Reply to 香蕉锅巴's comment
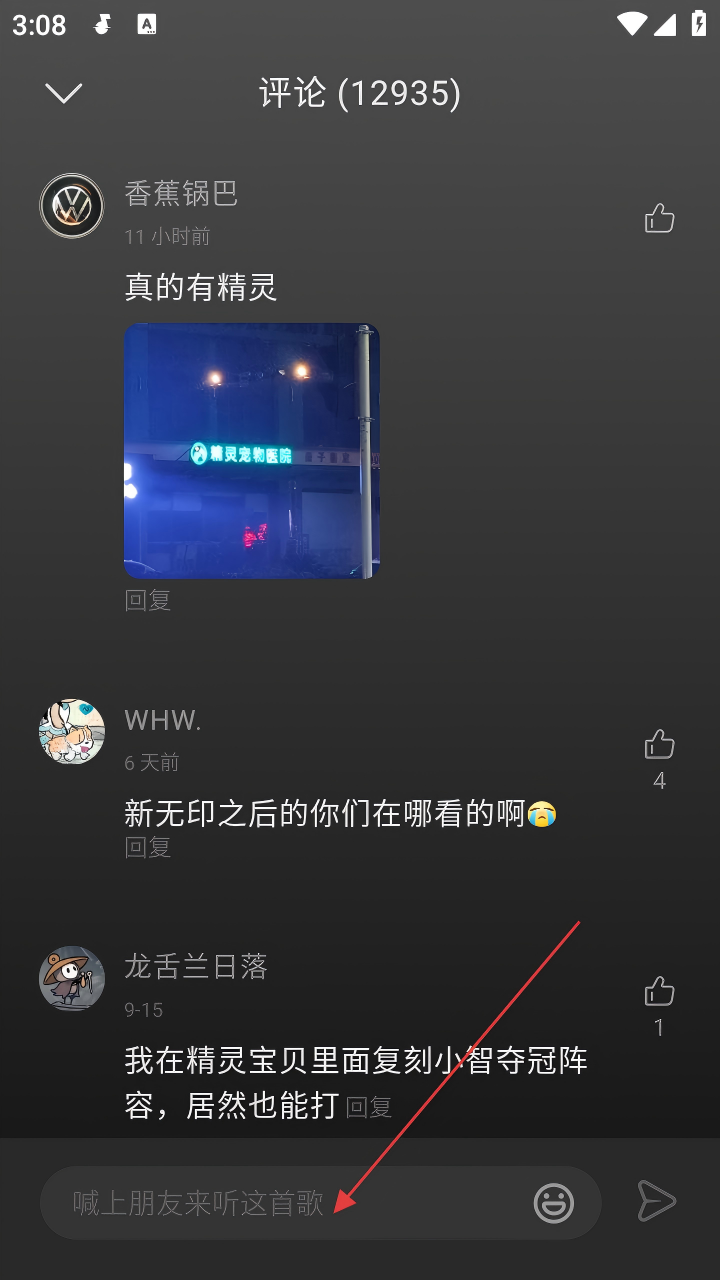 [x=148, y=600]
